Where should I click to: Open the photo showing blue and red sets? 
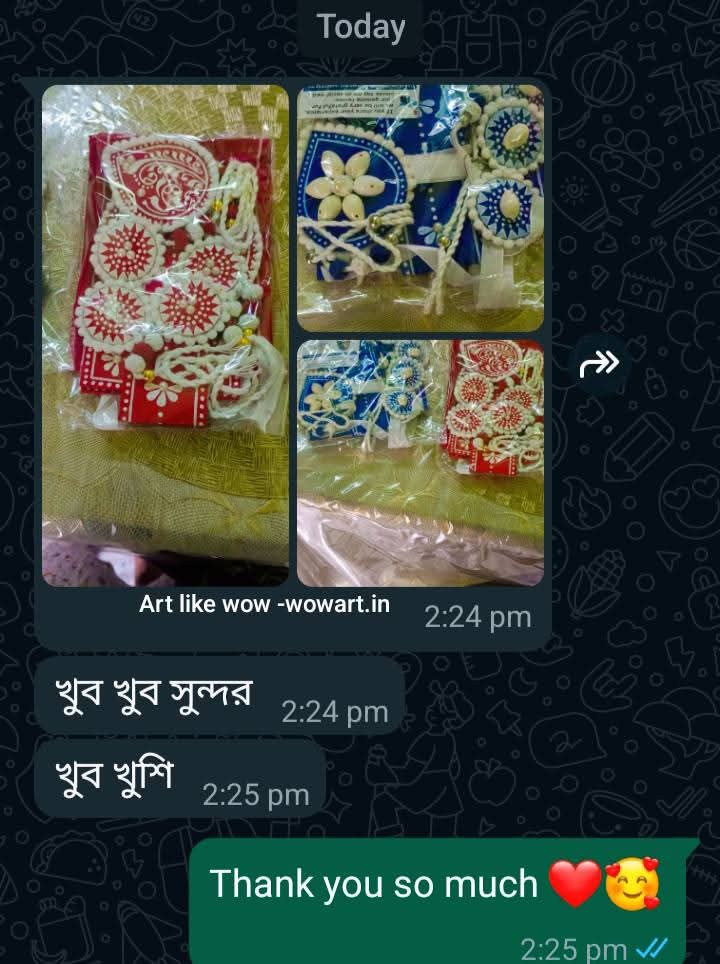tap(420, 462)
